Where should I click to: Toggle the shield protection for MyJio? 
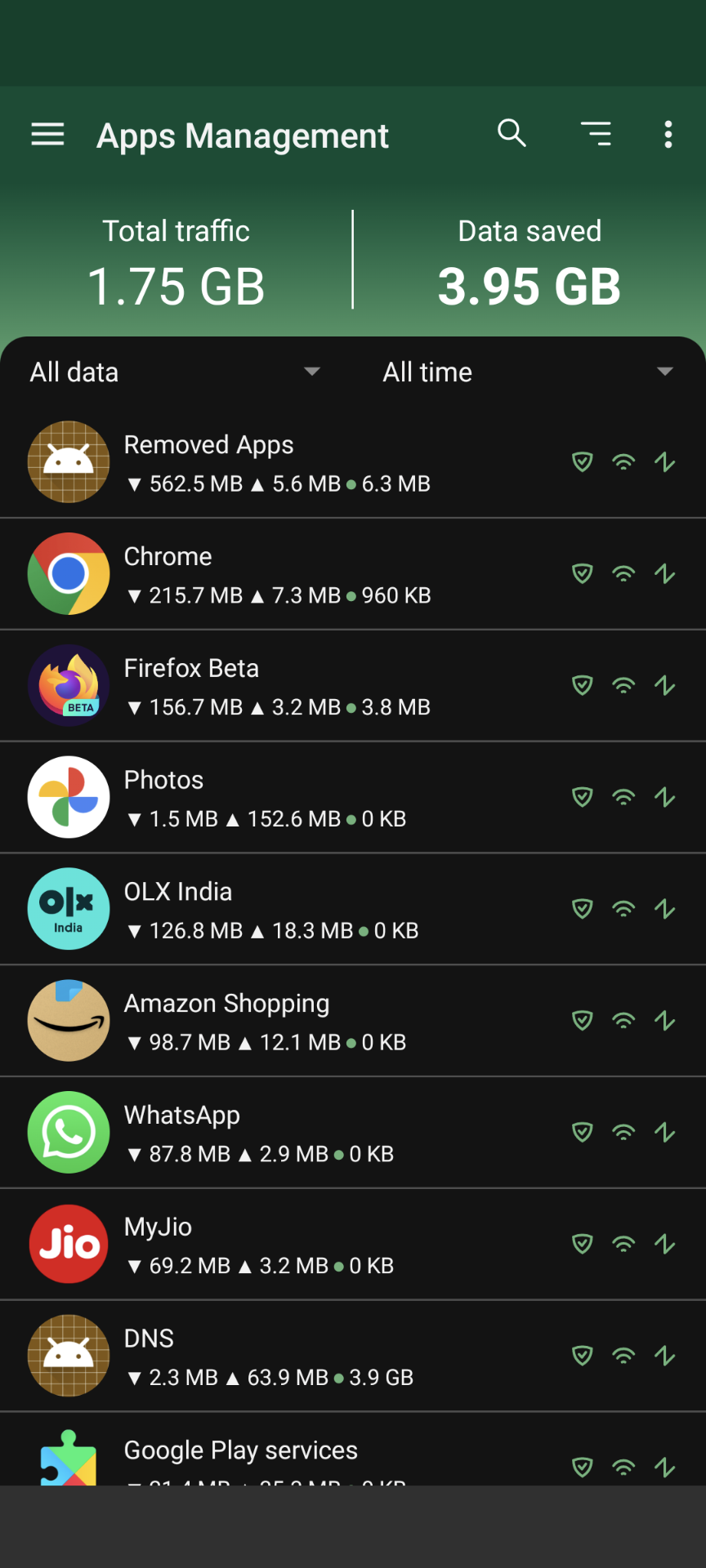point(582,1245)
